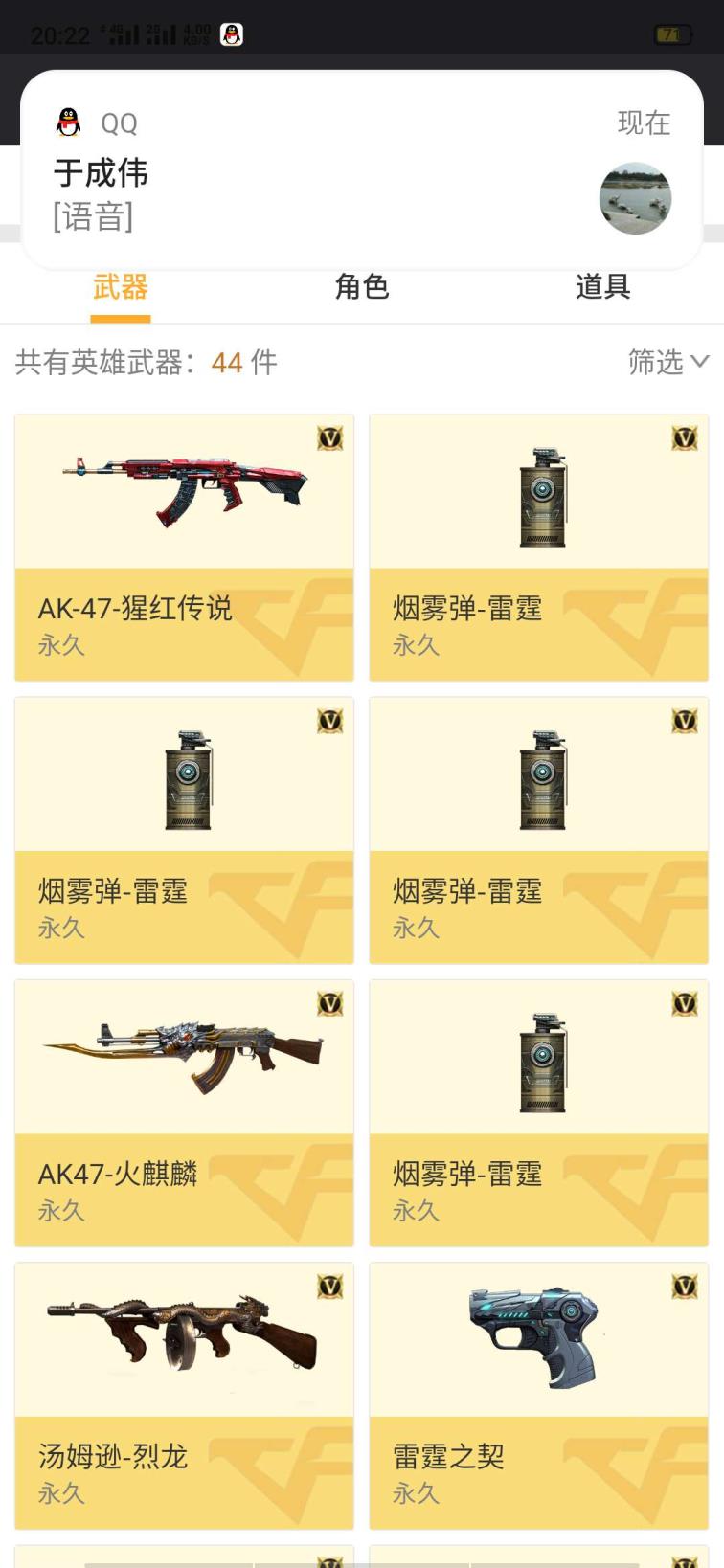Open 烟雾弹-雷霆 card beside AK-47-猩红传说
The height and width of the screenshot is (1568, 724).
click(x=538, y=548)
